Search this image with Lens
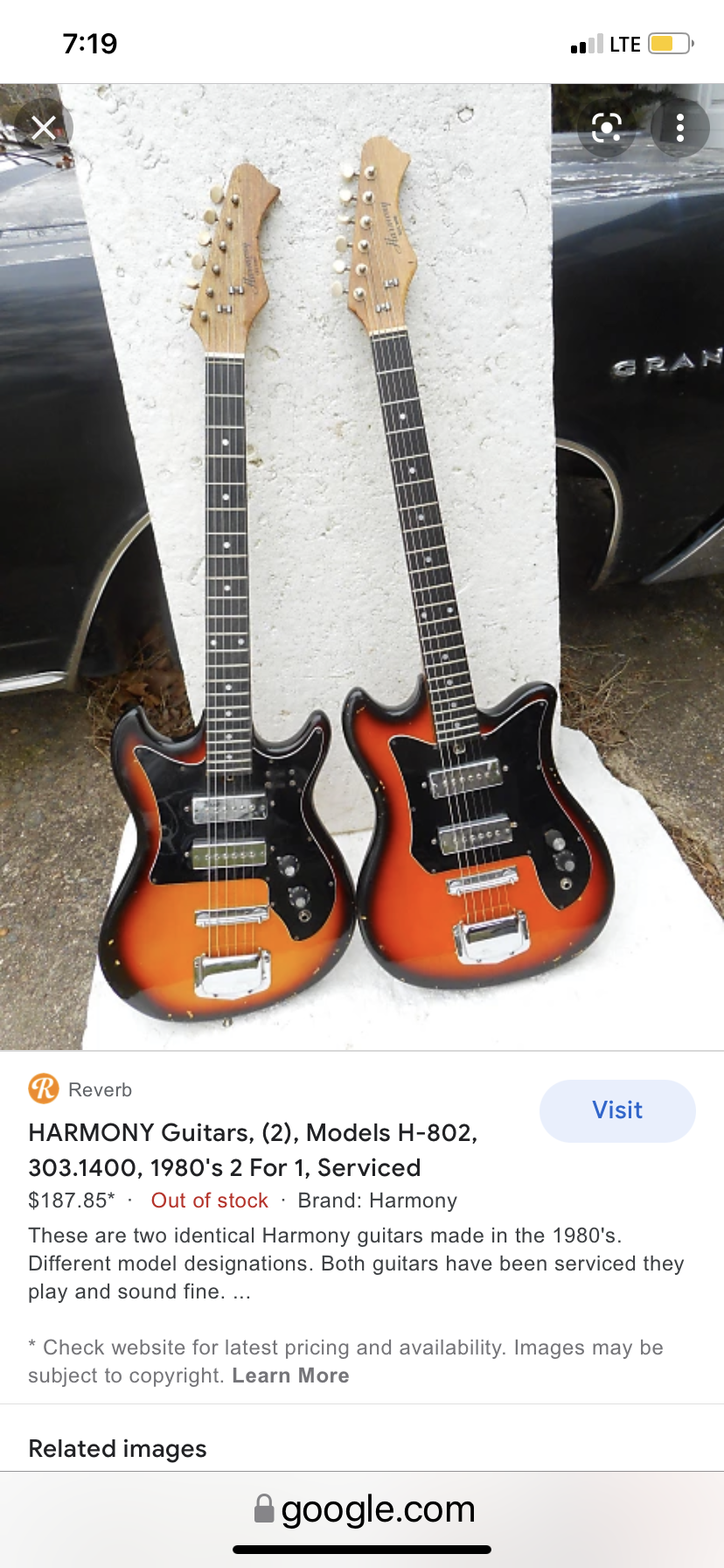724x1568 pixels. tap(607, 129)
